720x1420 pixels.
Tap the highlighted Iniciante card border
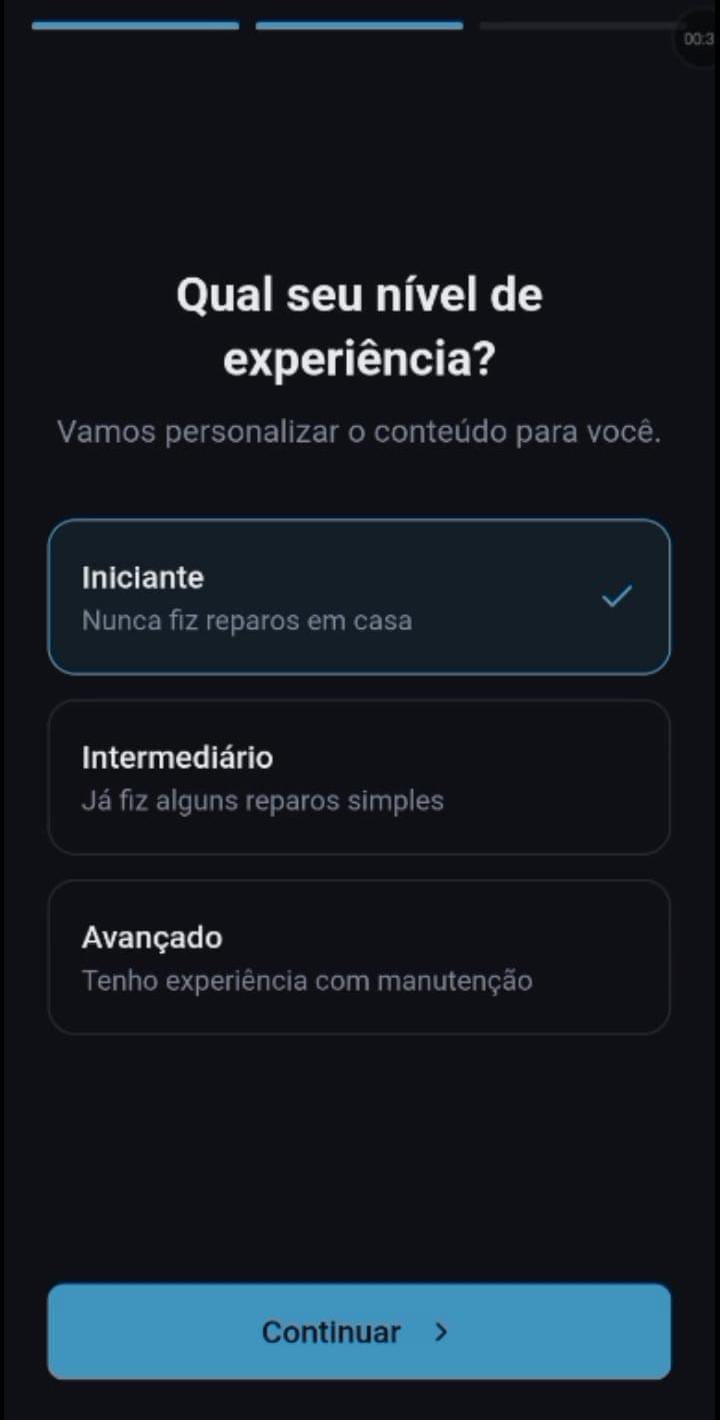coord(358,523)
